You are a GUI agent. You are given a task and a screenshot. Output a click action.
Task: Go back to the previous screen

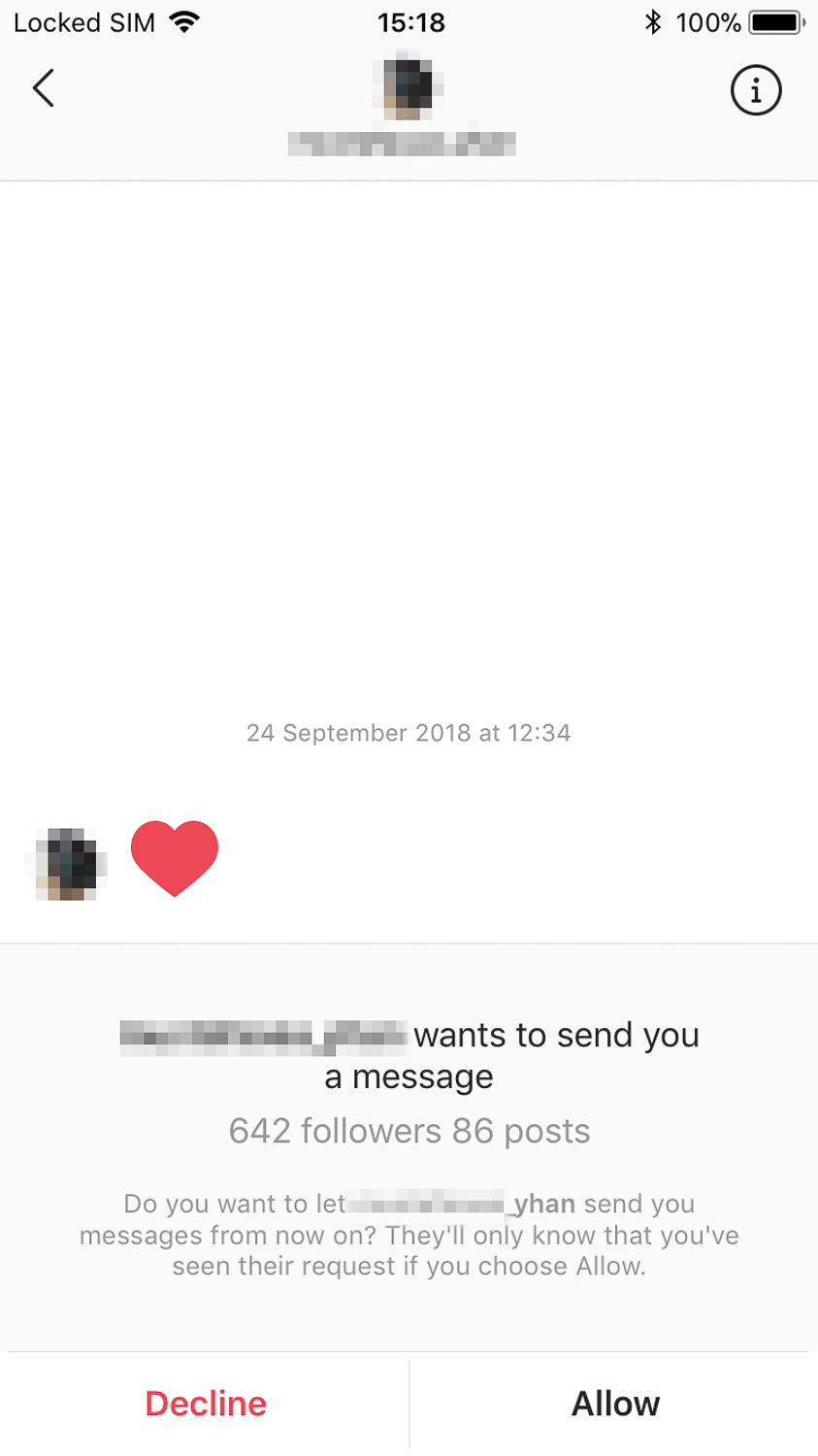click(x=44, y=89)
